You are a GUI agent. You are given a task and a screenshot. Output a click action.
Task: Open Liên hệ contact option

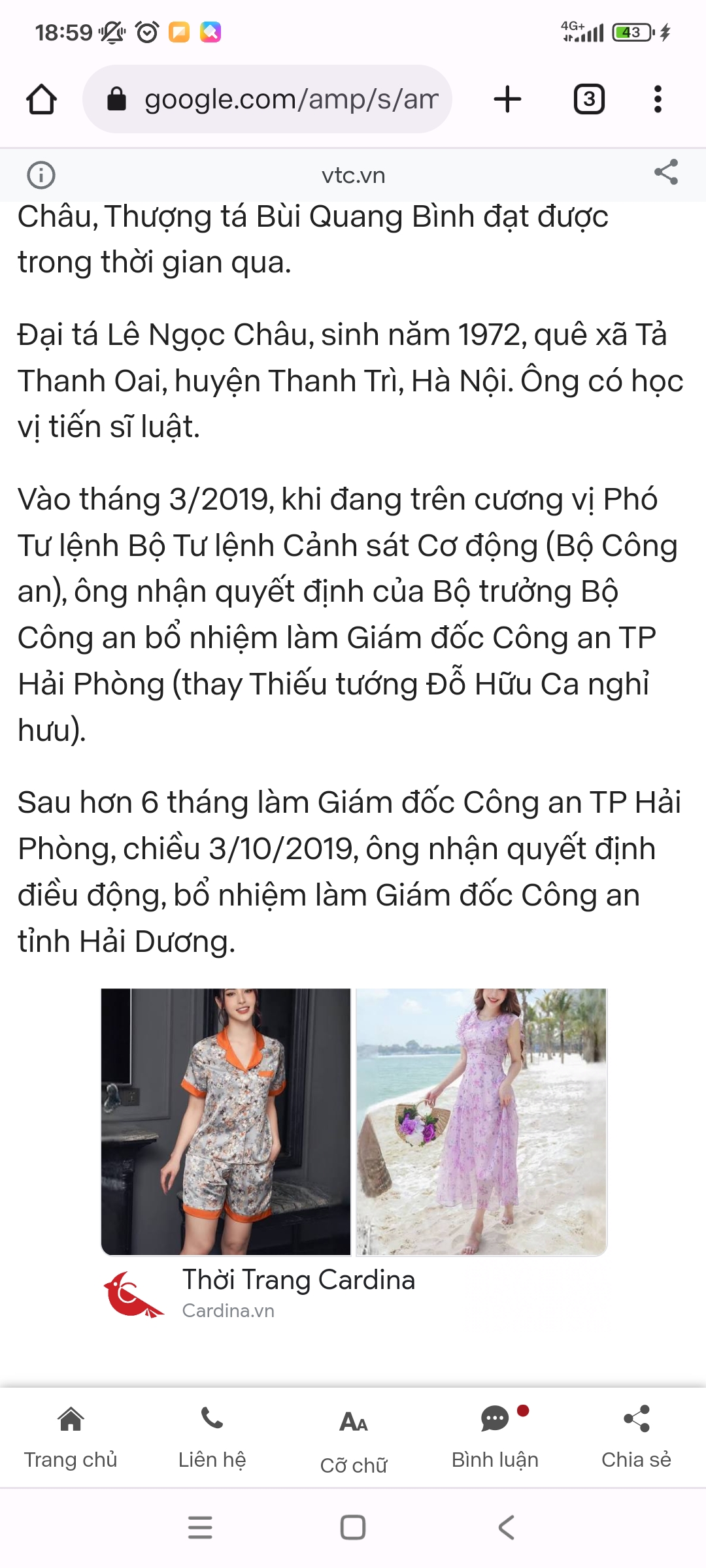pyautogui.click(x=212, y=1437)
